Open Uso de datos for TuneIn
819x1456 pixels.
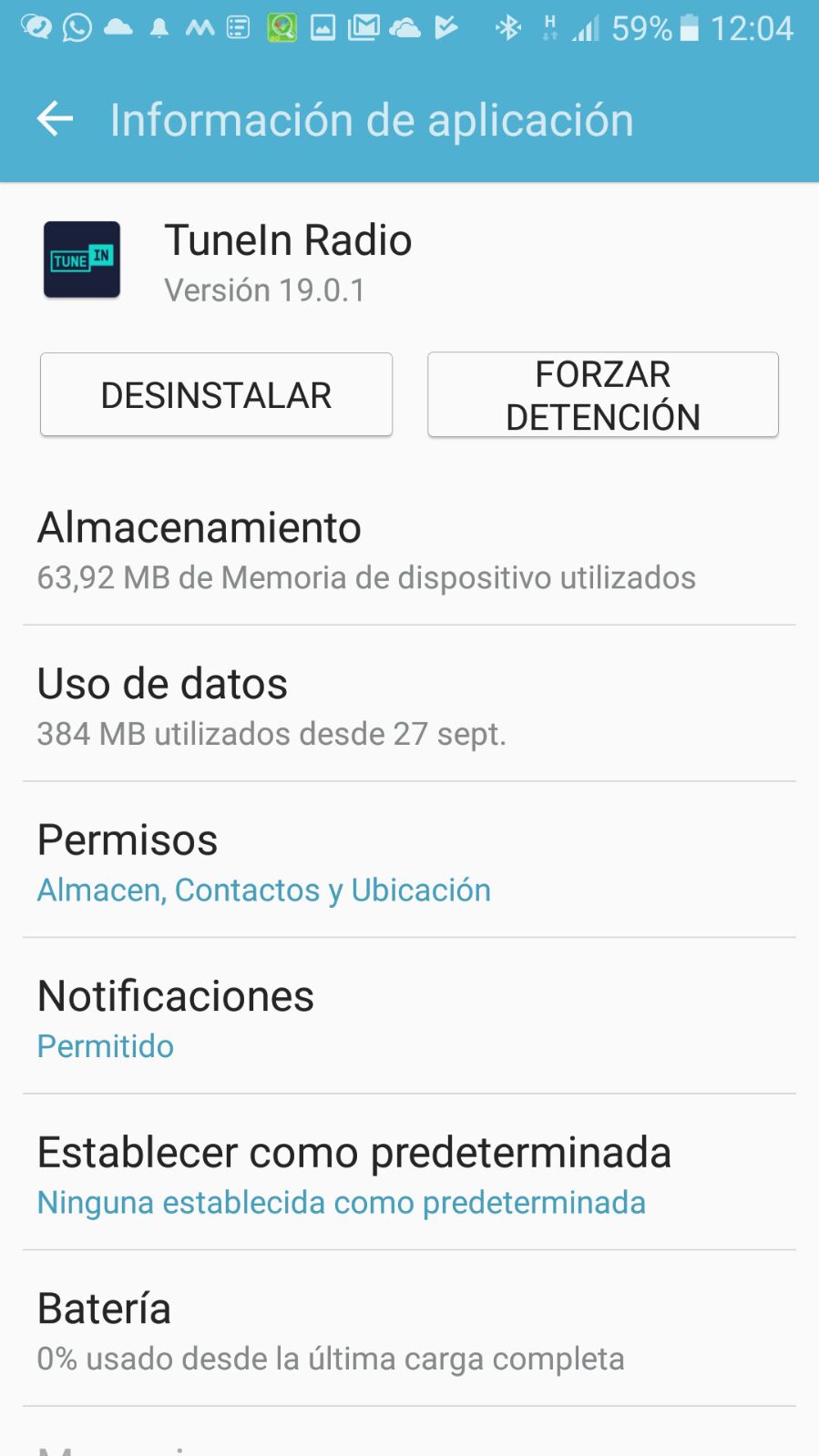tap(409, 707)
